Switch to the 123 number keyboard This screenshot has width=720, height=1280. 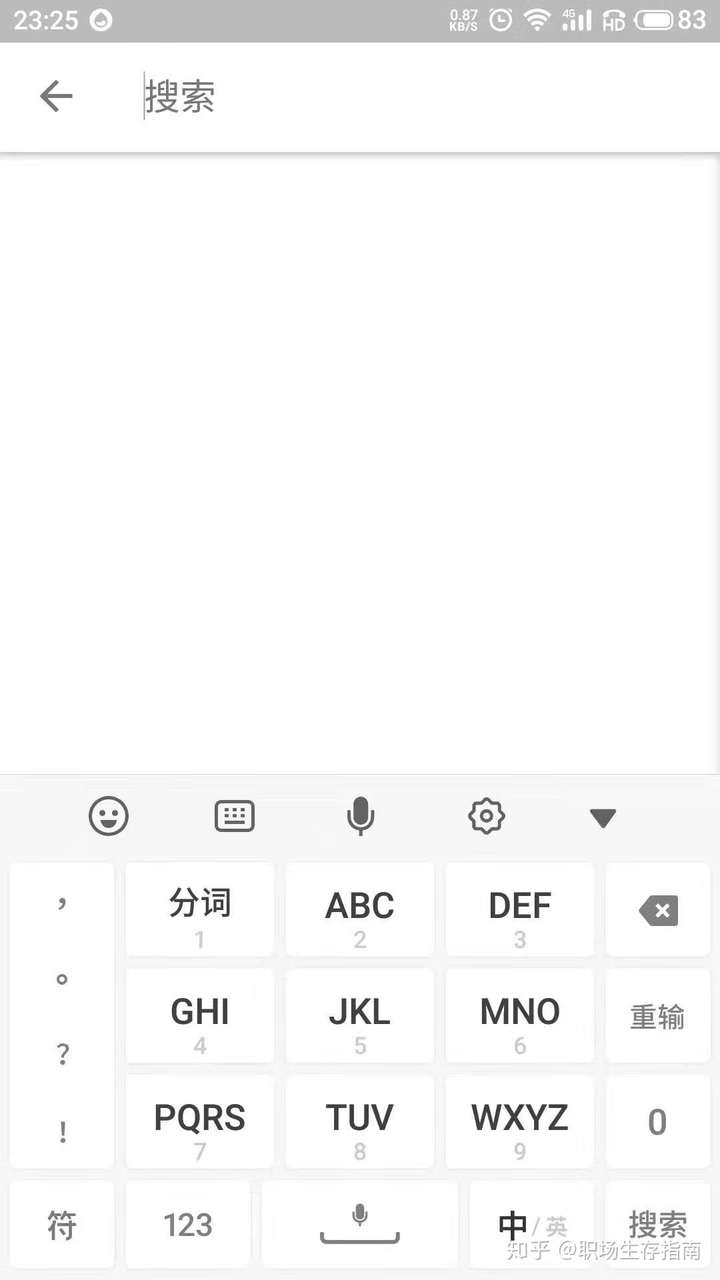click(x=188, y=1225)
